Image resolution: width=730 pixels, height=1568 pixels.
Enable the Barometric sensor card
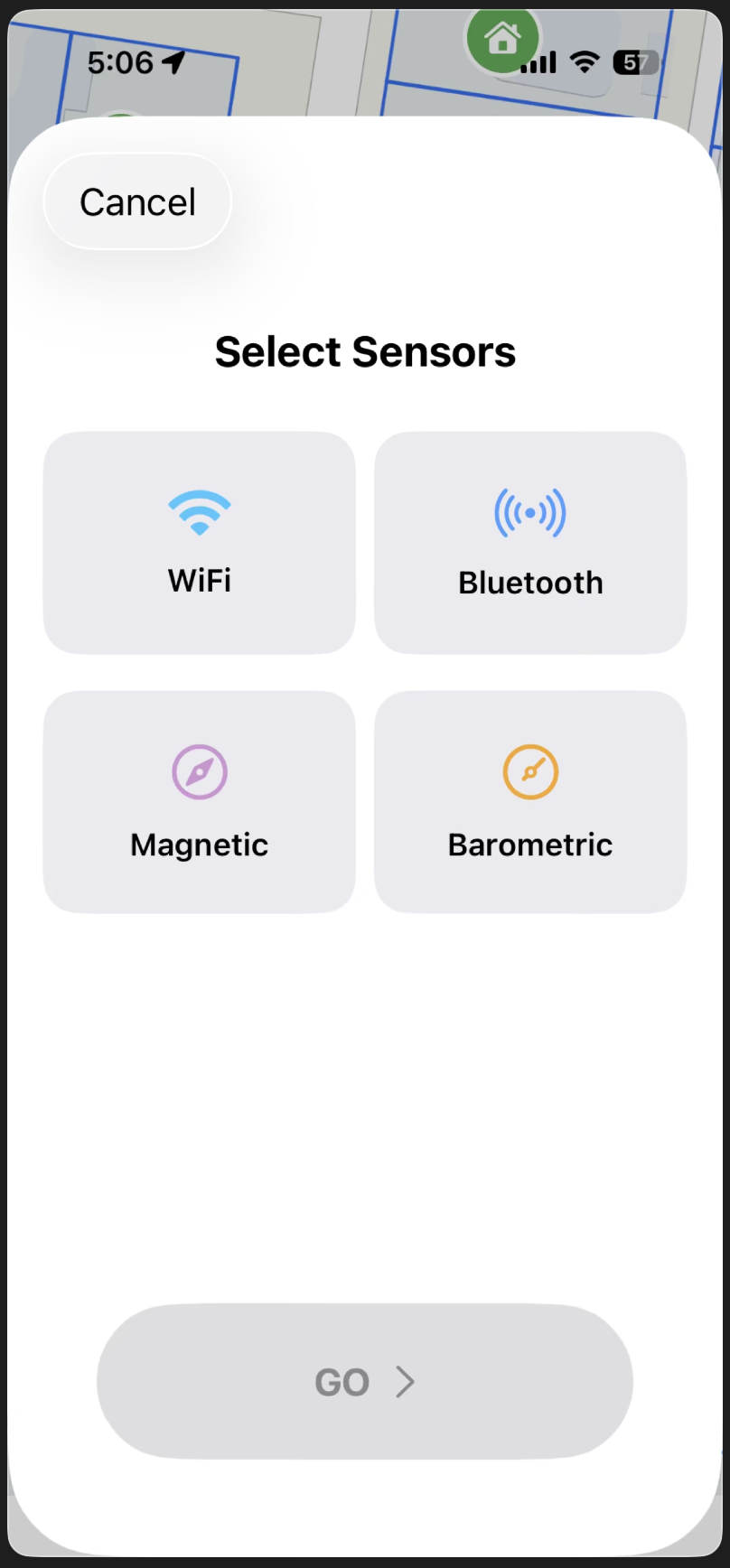529,802
